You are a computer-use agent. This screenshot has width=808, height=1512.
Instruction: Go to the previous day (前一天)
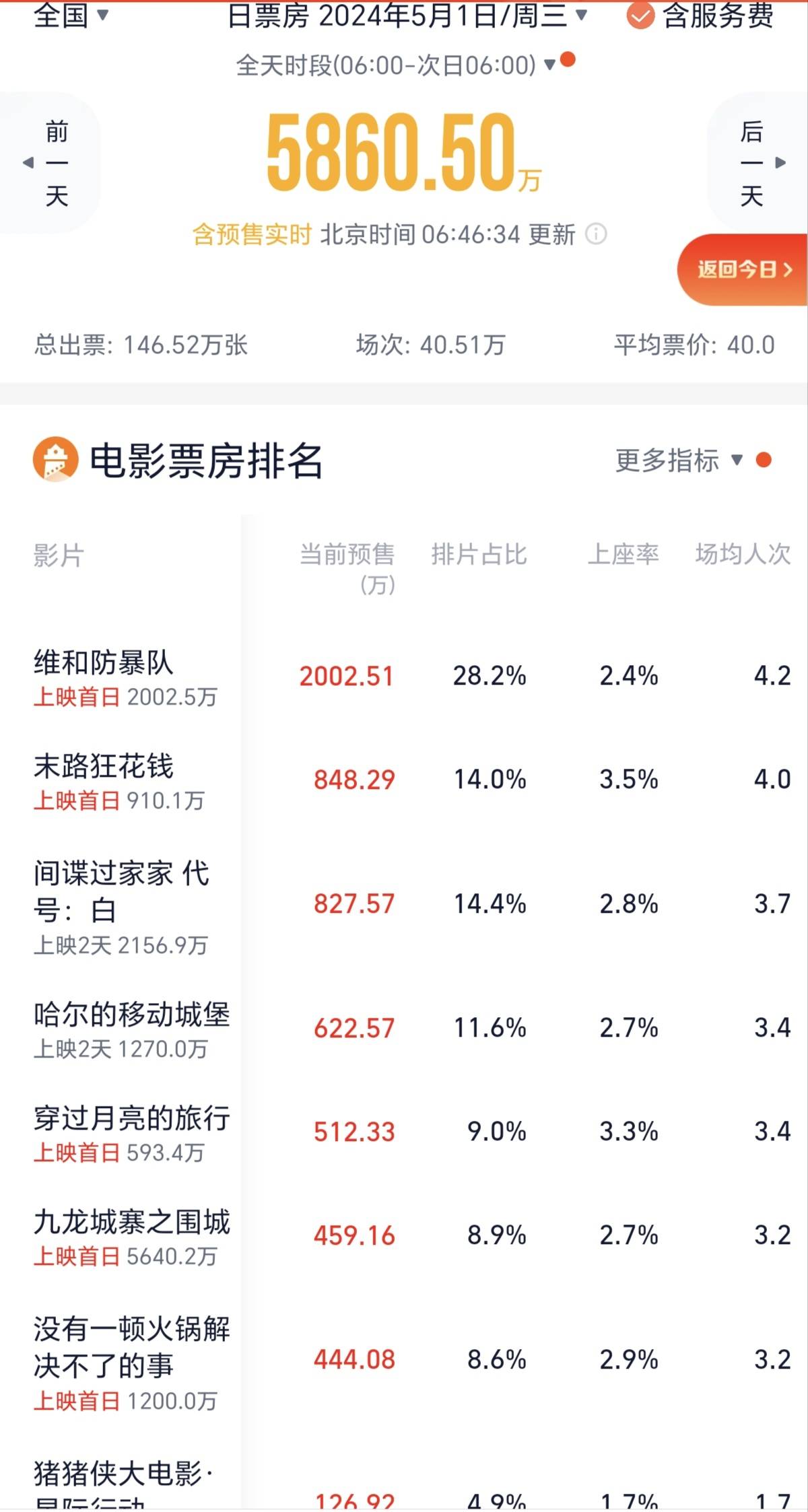(x=49, y=163)
